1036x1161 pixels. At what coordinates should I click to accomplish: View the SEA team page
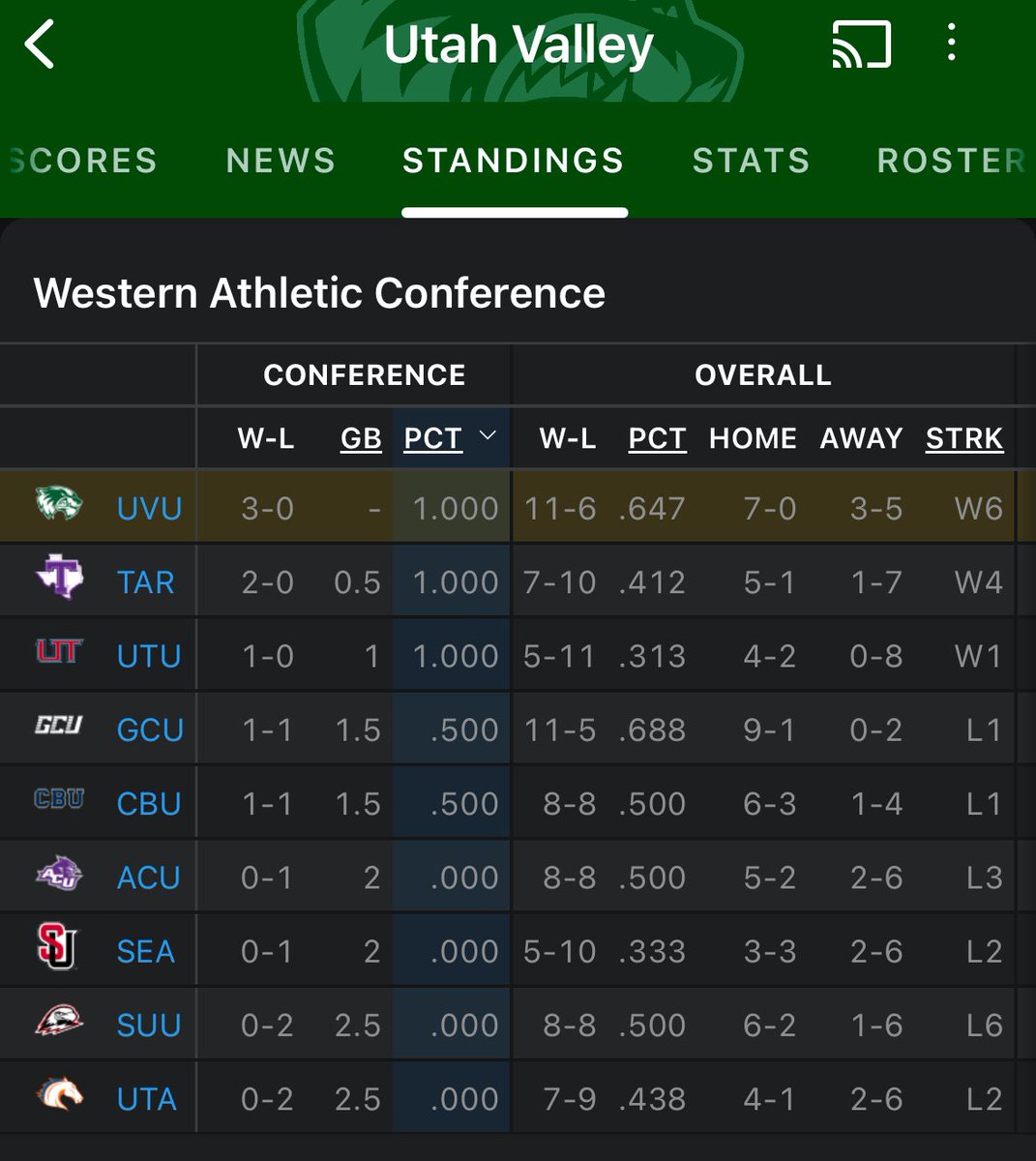coord(146,951)
